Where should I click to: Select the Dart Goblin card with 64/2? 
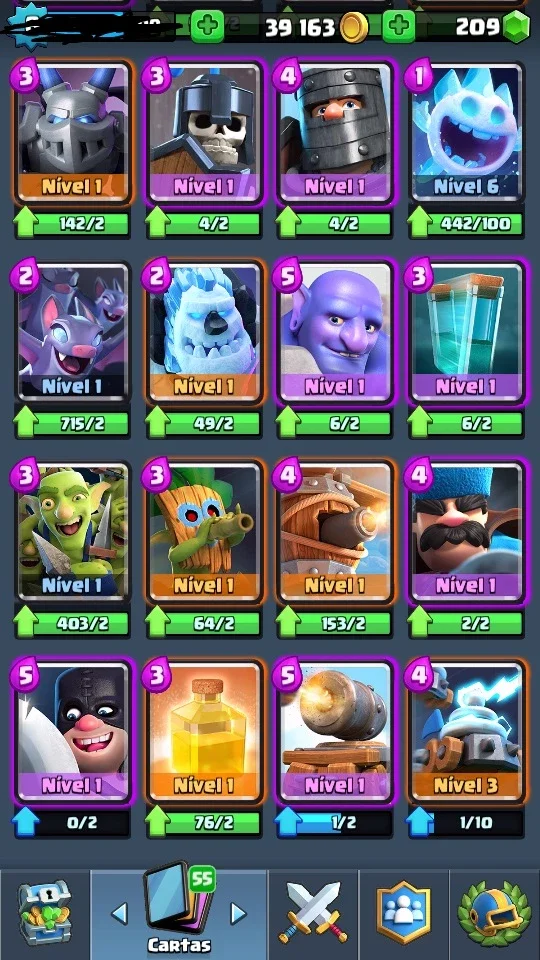204,532
